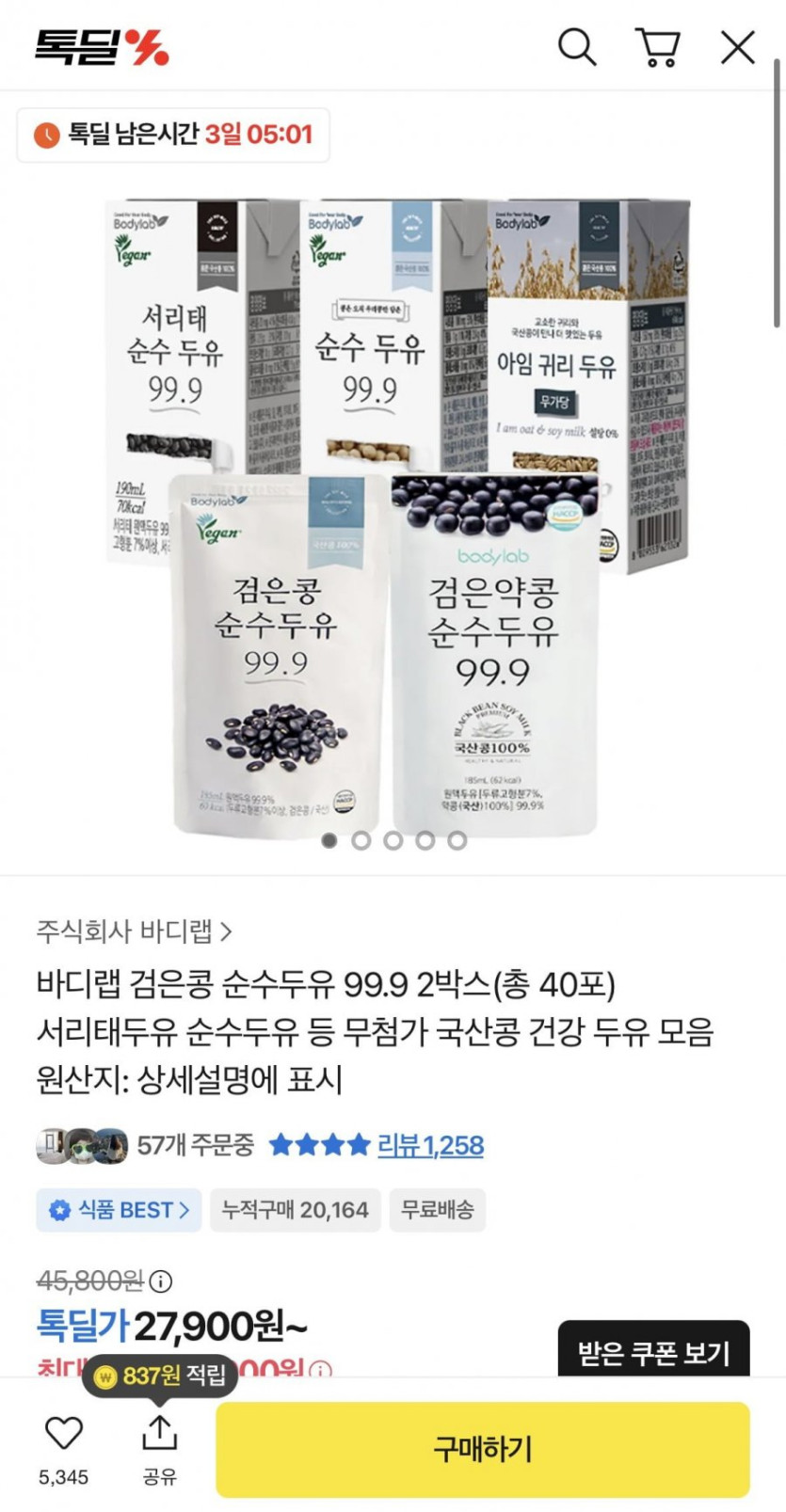Open the search icon

[576, 47]
